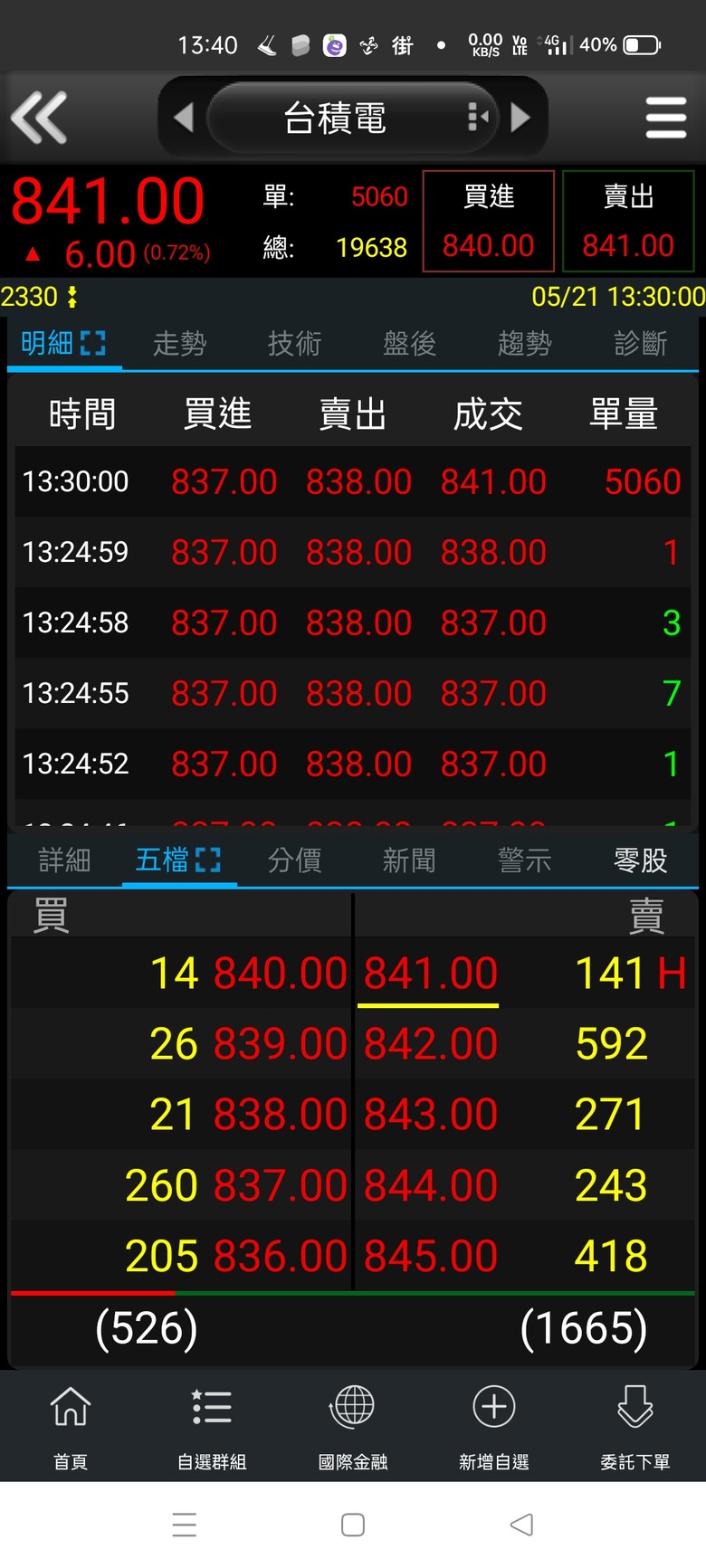
Task: Switch to the 技術 tab
Action: 294,344
